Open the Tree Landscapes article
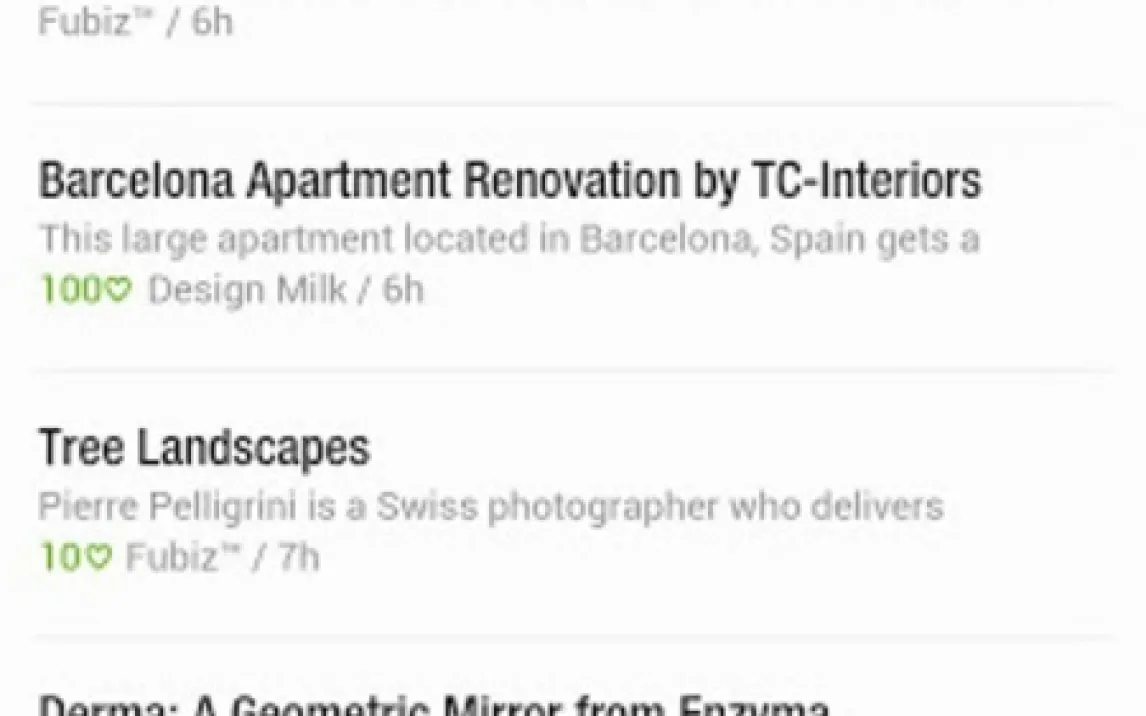Image resolution: width=1146 pixels, height=716 pixels. (x=204, y=449)
